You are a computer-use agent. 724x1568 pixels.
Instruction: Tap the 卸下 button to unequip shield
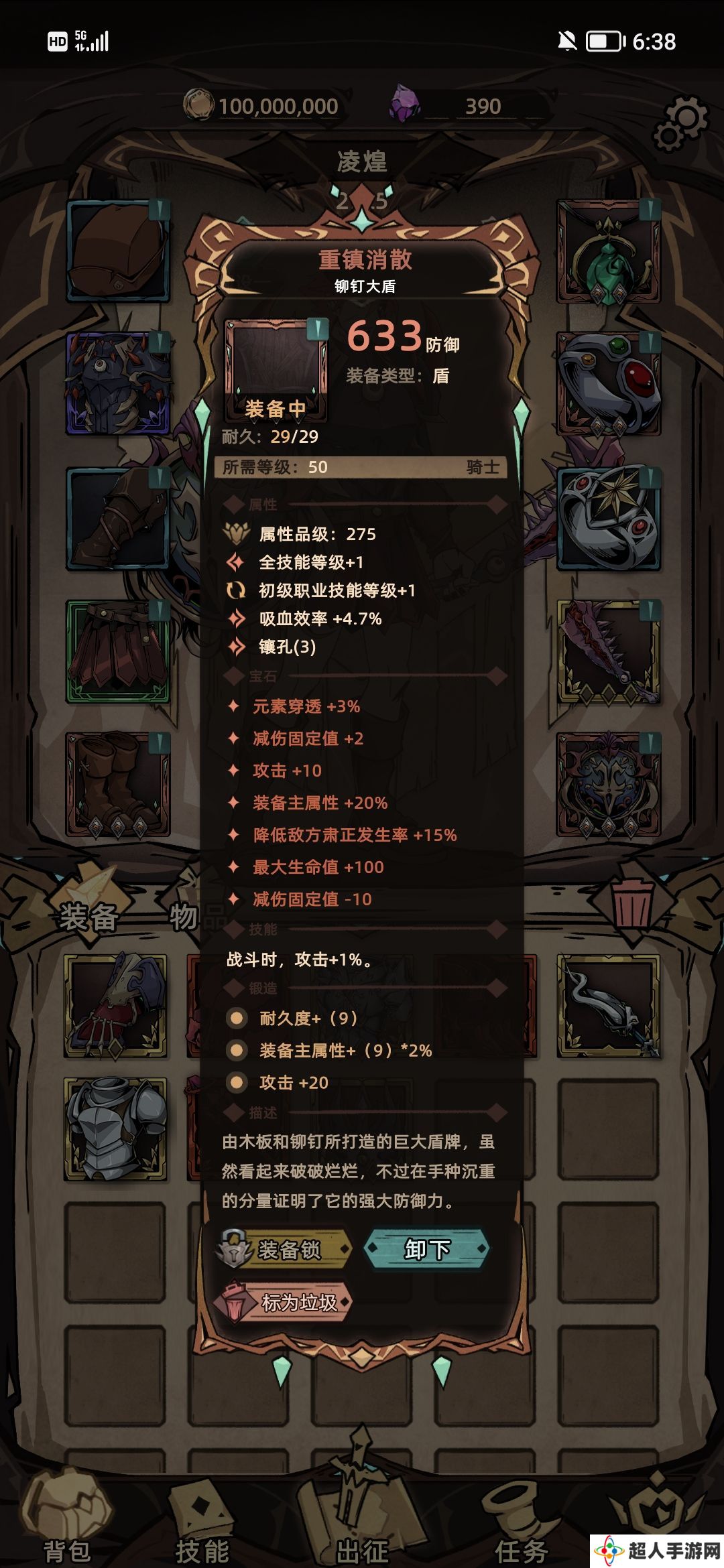click(426, 1248)
